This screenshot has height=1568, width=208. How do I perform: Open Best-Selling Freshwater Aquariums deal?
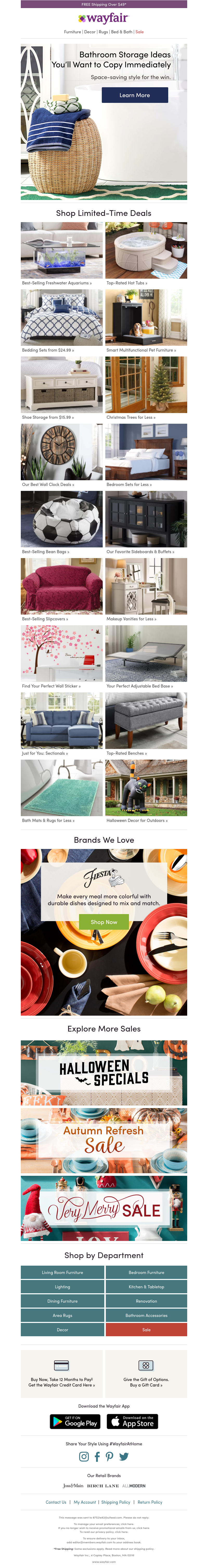[61, 250]
